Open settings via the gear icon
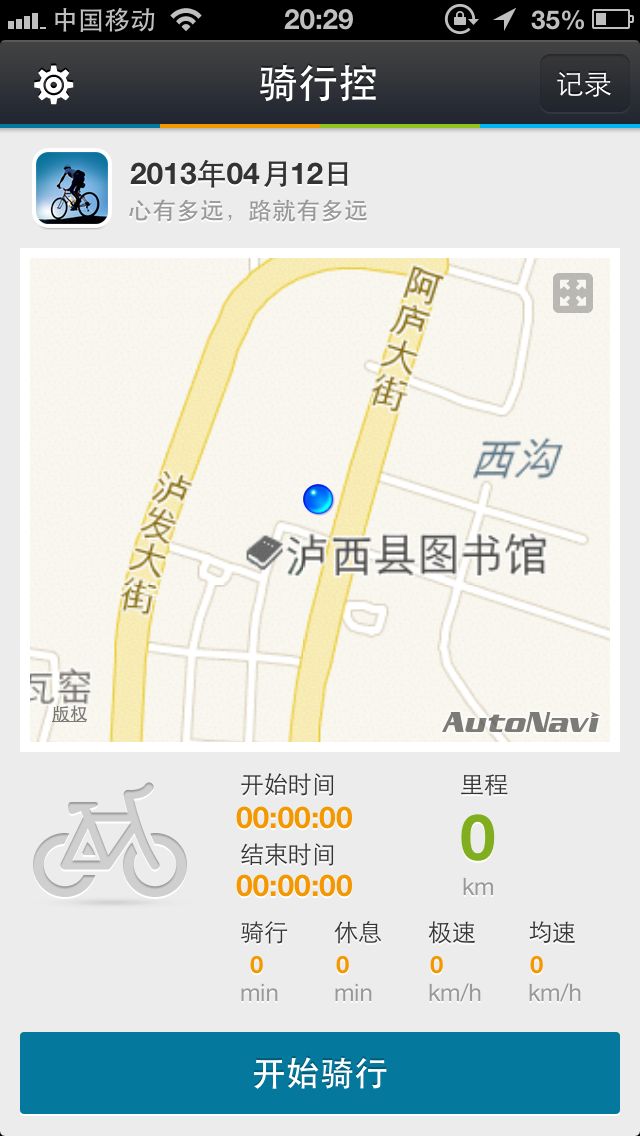Viewport: 640px width, 1136px height. (53, 85)
